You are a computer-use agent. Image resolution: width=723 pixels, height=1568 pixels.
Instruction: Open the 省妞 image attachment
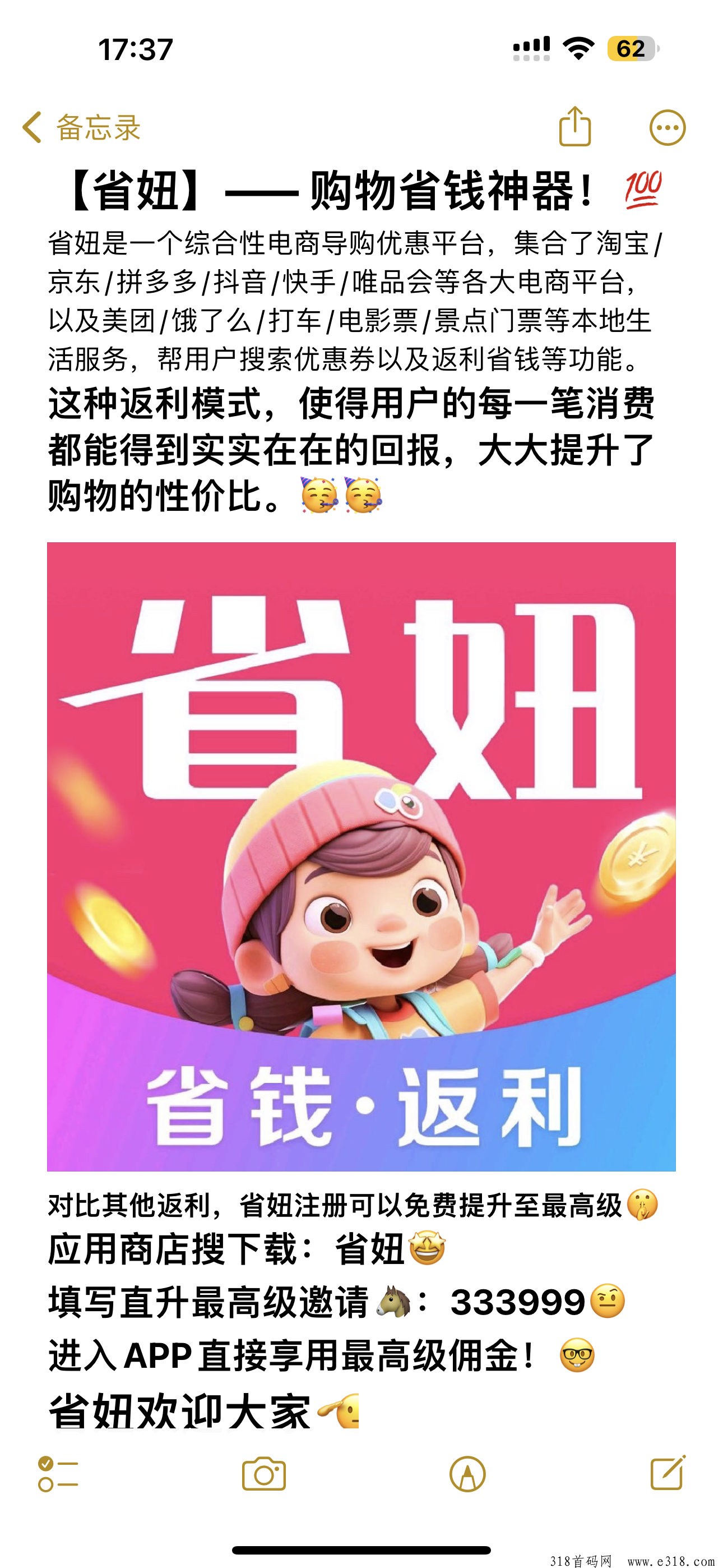[361, 856]
